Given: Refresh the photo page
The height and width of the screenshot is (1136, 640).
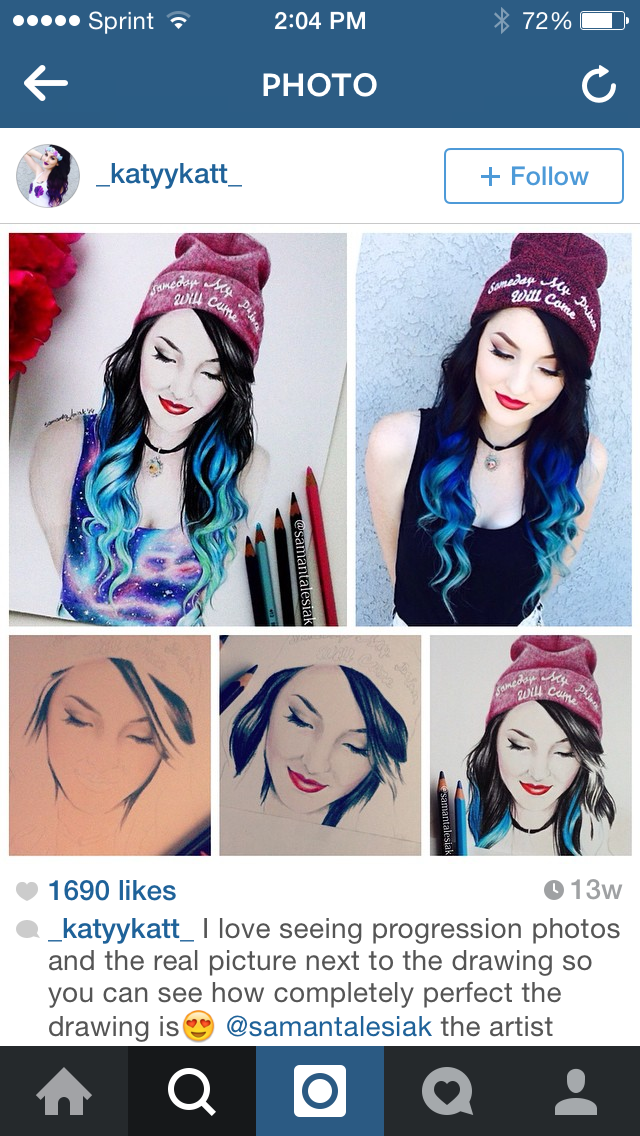Looking at the screenshot, I should click(599, 85).
